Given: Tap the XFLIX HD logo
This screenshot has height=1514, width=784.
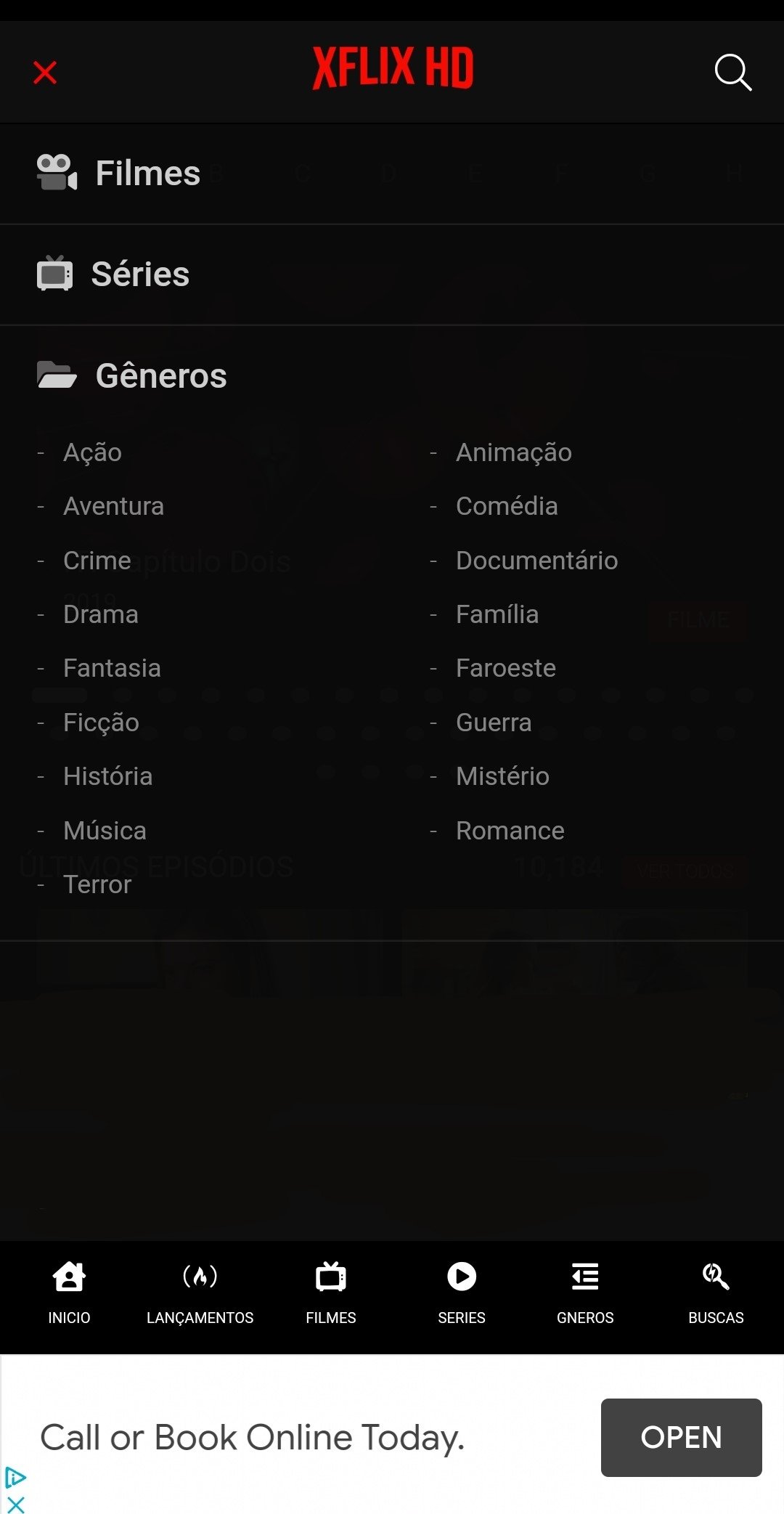Looking at the screenshot, I should [x=392, y=70].
